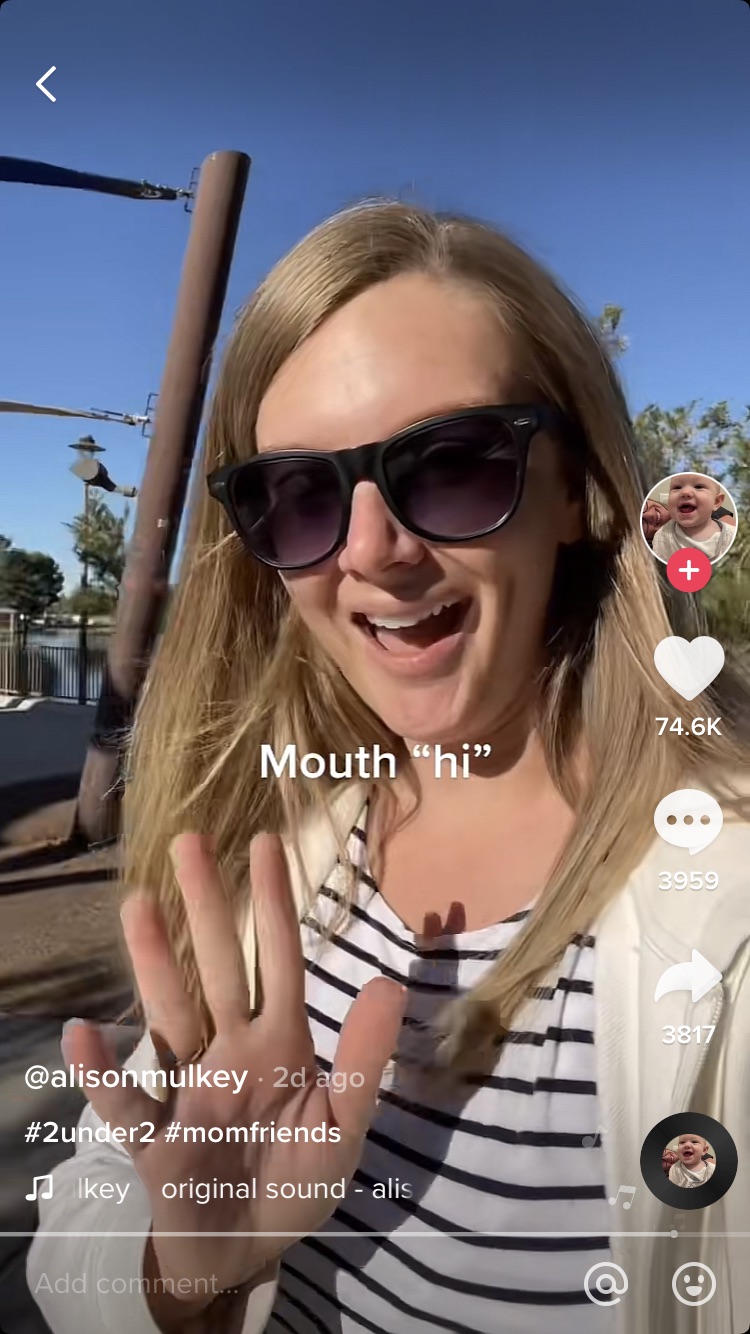The height and width of the screenshot is (1334, 750).
Task: Like this video with the heart icon
Action: tap(688, 668)
